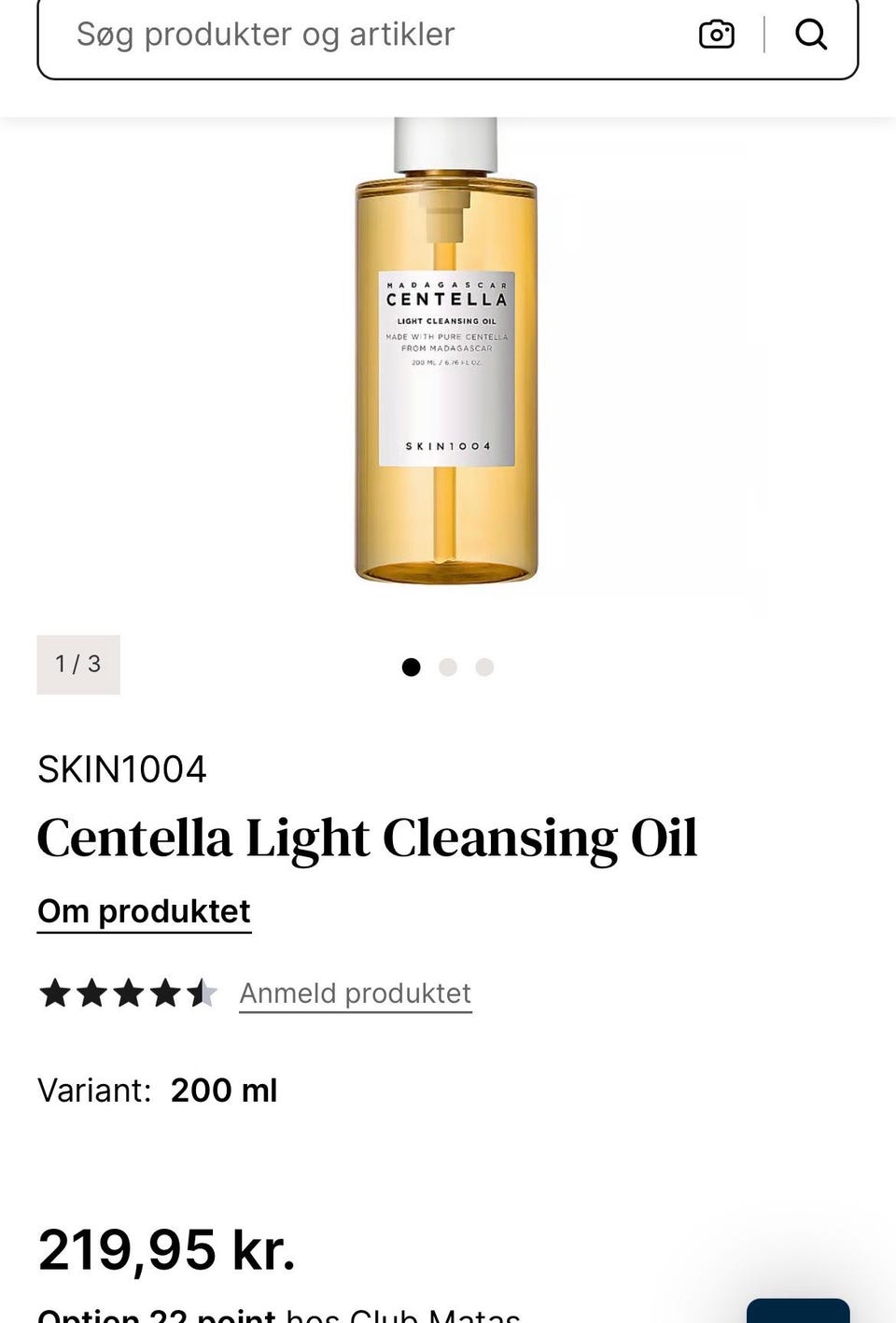Click the half-filled fifth rating star
This screenshot has height=1323, width=896.
tap(202, 992)
